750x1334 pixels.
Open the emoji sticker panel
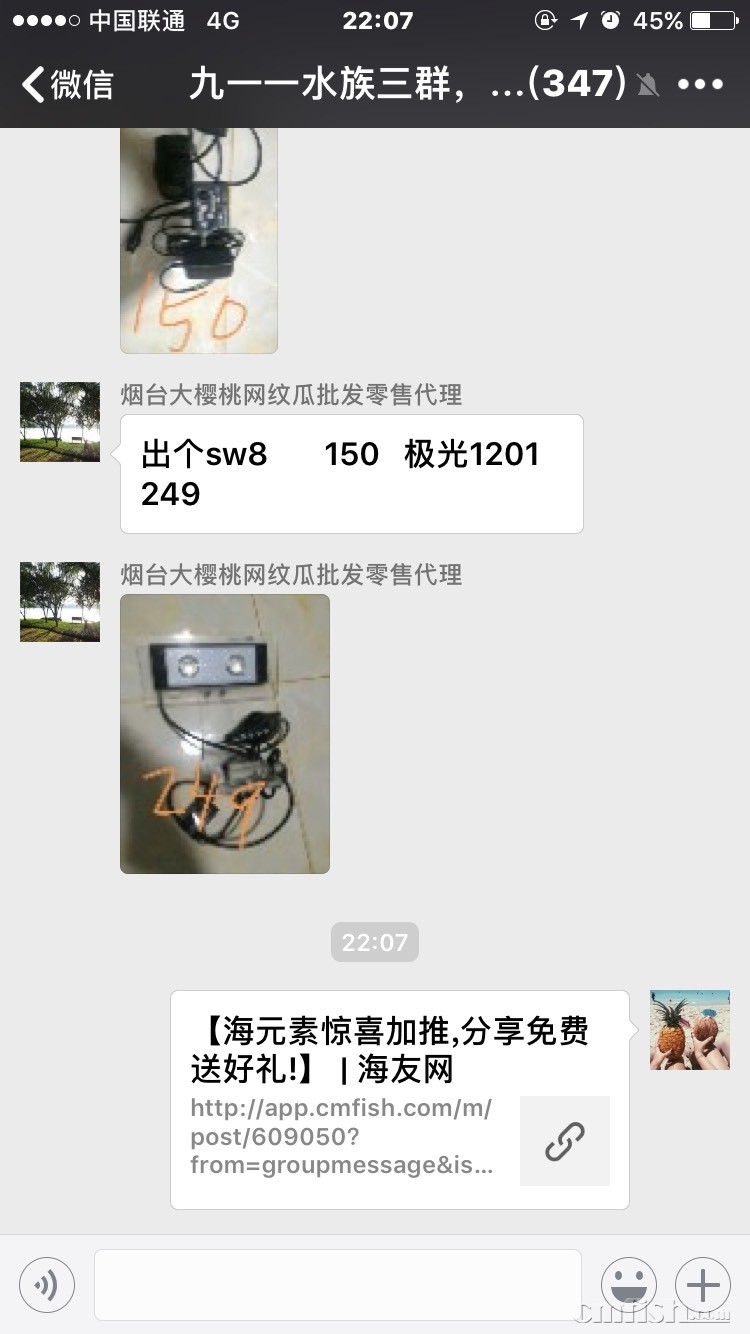pyautogui.click(x=628, y=1284)
